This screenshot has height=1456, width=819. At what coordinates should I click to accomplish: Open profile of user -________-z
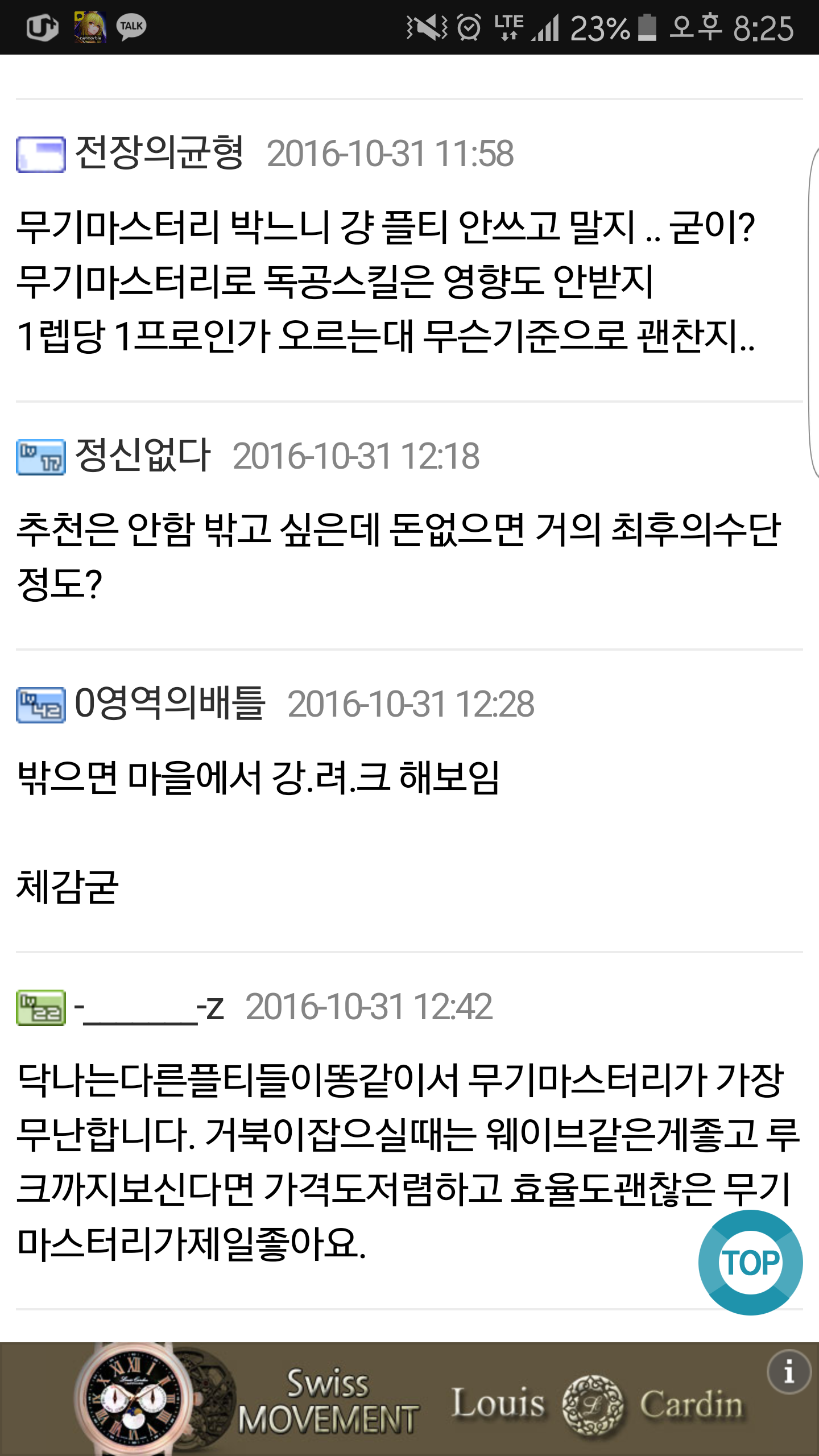149,1007
